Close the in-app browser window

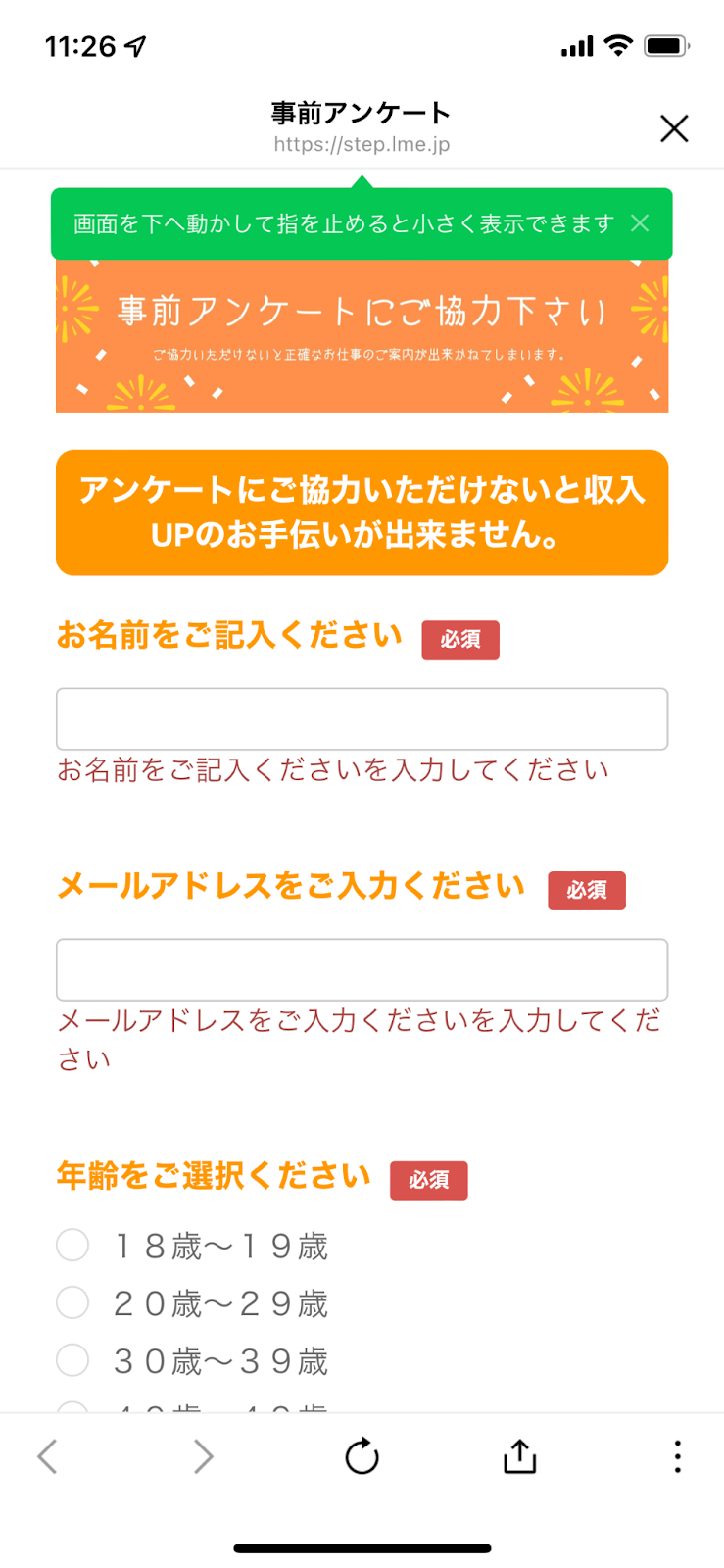(674, 128)
